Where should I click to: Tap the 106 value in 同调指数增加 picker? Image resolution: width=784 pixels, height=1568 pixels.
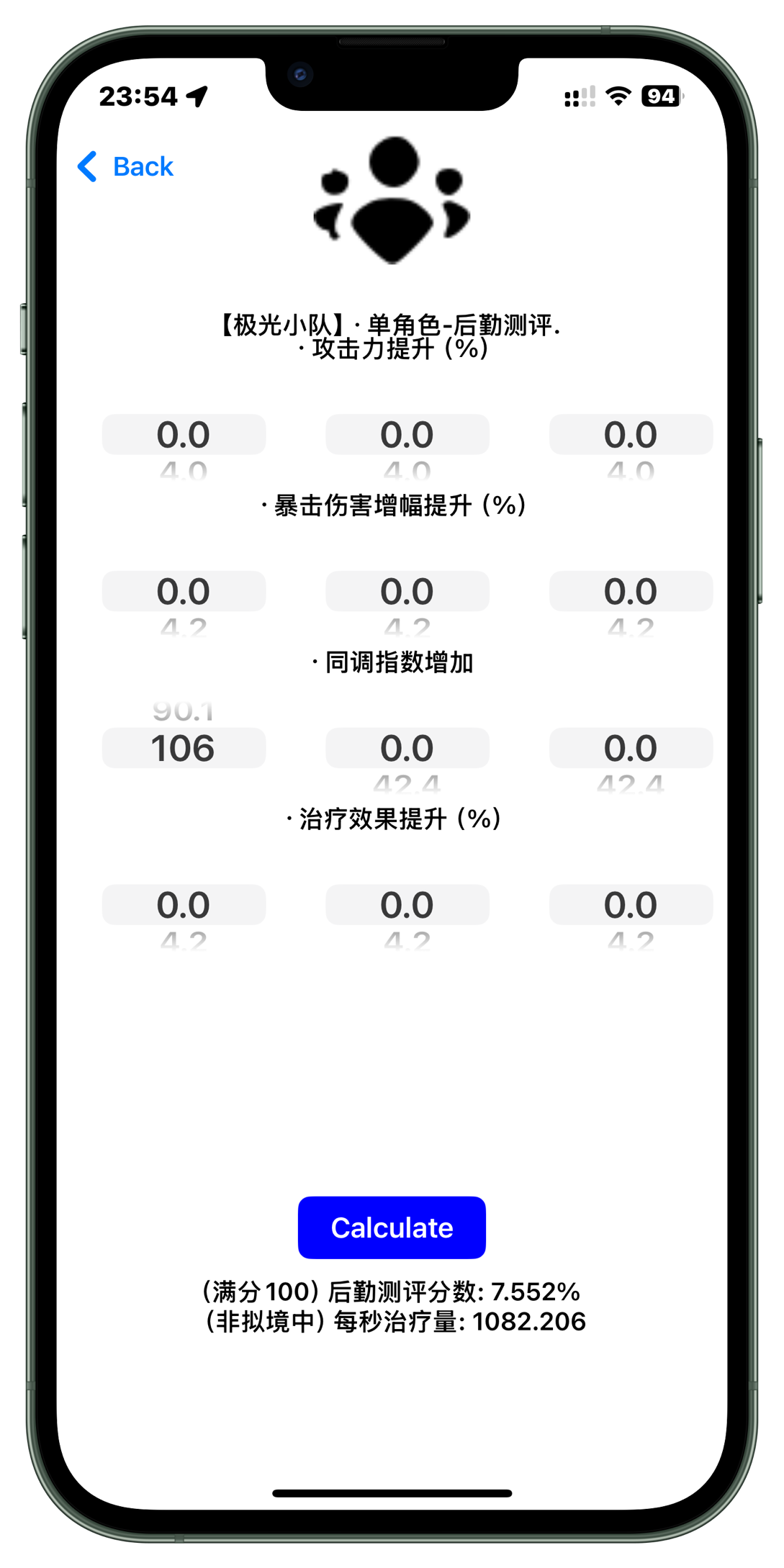184,748
